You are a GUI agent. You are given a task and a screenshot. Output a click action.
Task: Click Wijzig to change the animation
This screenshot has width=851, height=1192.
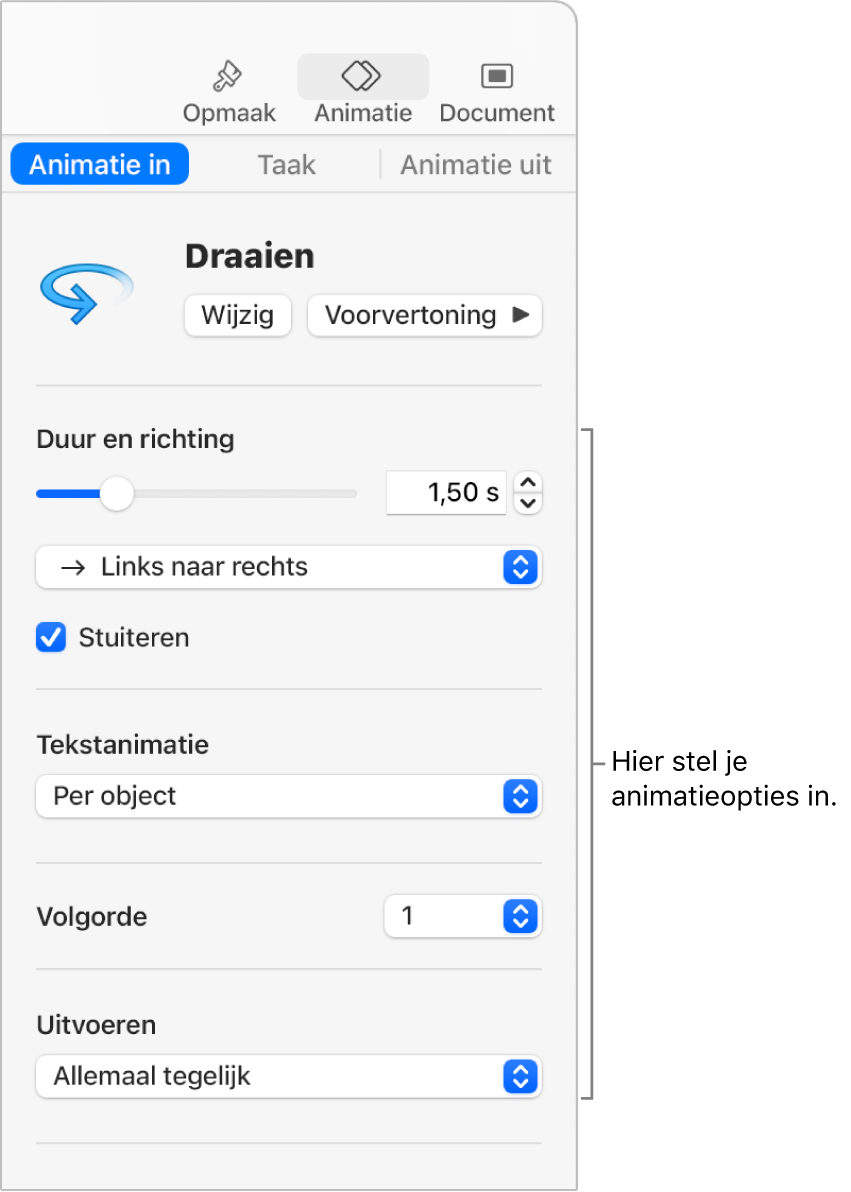coord(237,316)
